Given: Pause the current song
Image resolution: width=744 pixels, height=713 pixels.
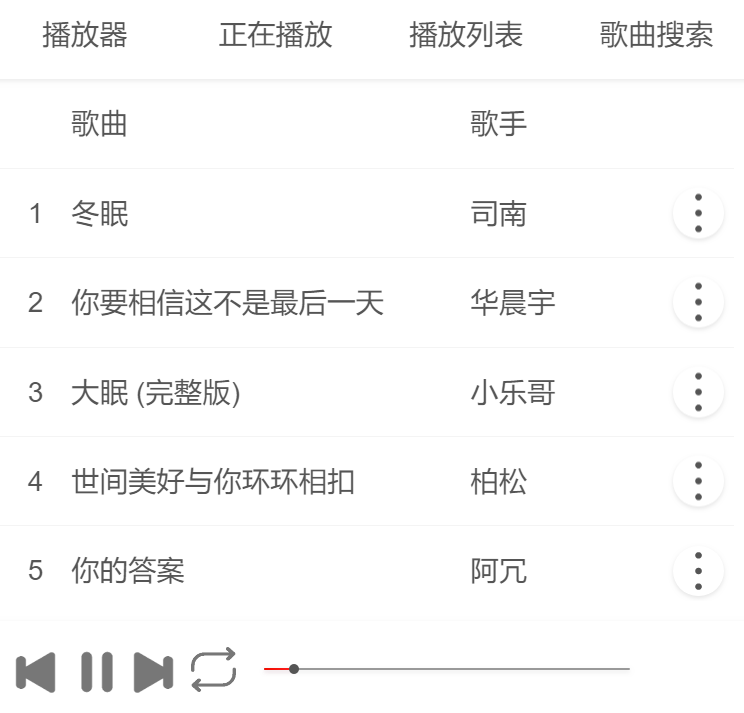Looking at the screenshot, I should point(96,671).
